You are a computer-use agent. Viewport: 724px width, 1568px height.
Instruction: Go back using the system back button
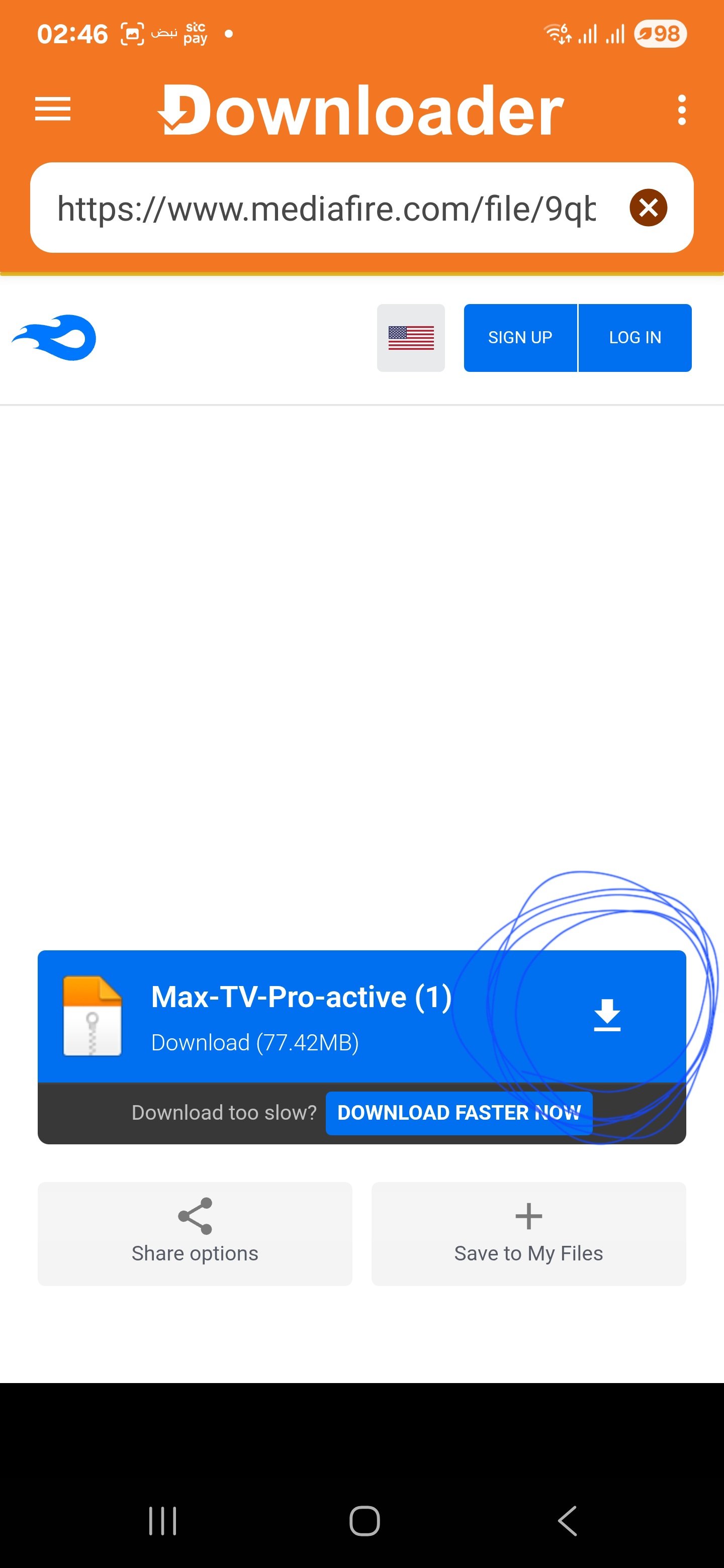(567, 1521)
